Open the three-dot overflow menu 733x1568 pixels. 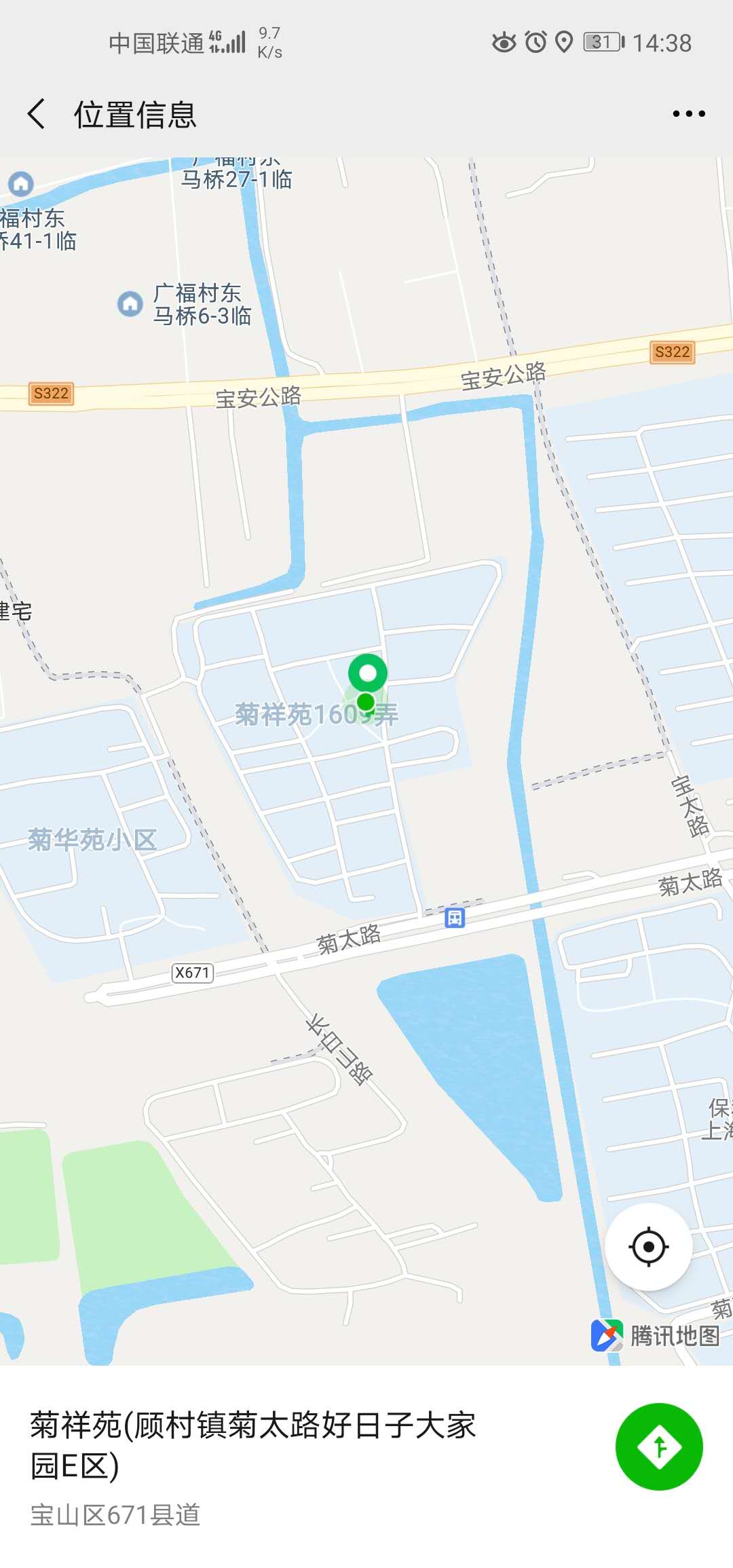(x=688, y=113)
